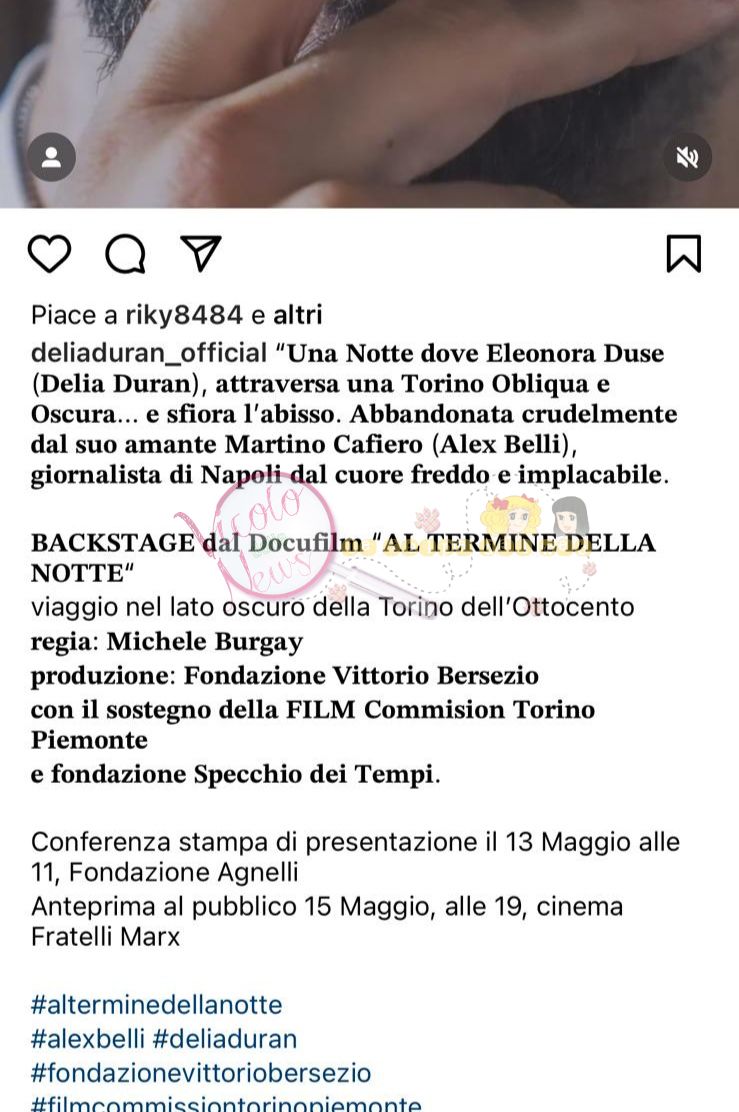739x1112 pixels.
Task: Open the #deliaduran hashtag
Action: click(x=225, y=1039)
